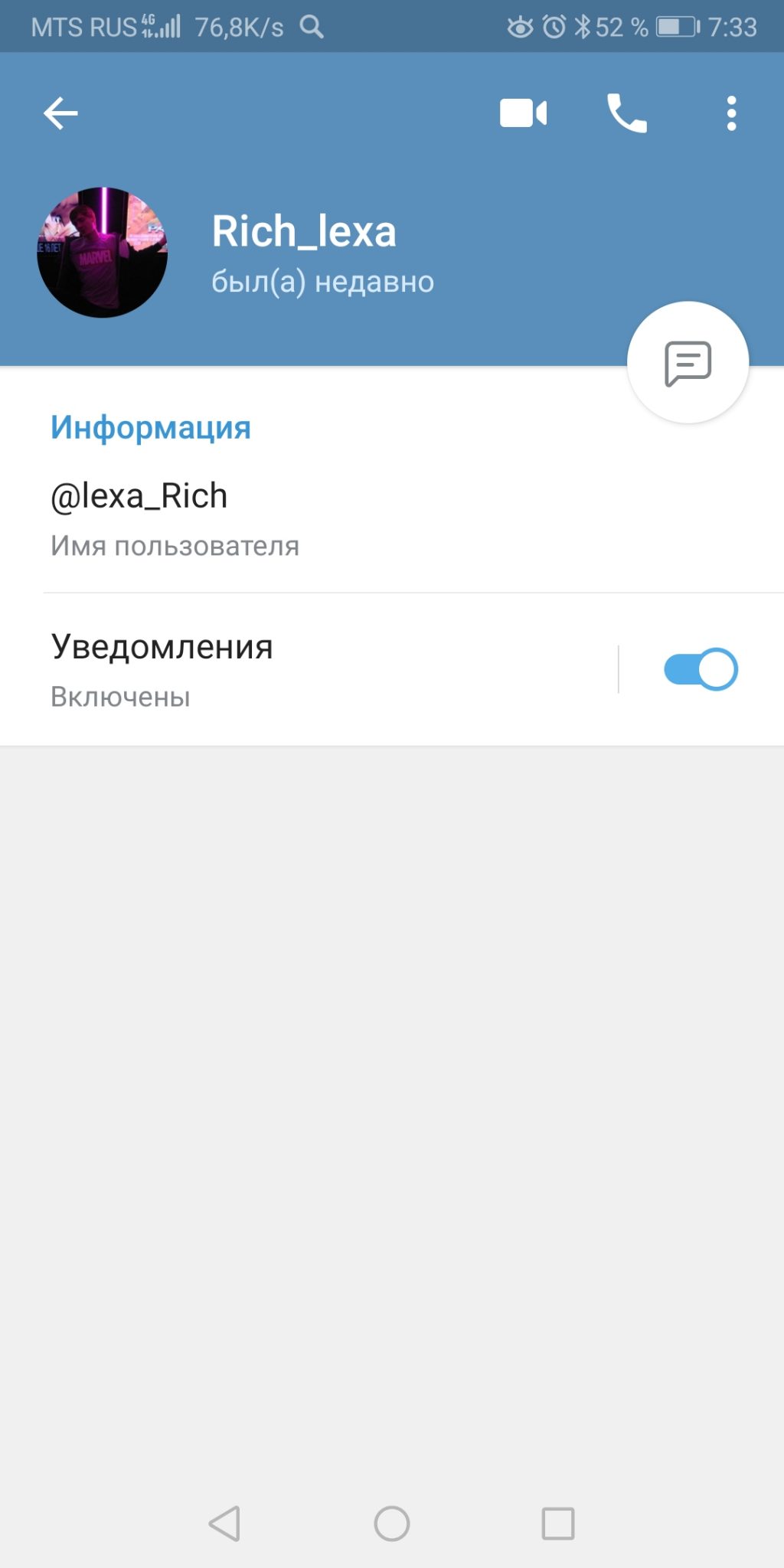This screenshot has height=1568, width=784.
Task: Start a voice call with Rich_lexa
Action: 627,113
